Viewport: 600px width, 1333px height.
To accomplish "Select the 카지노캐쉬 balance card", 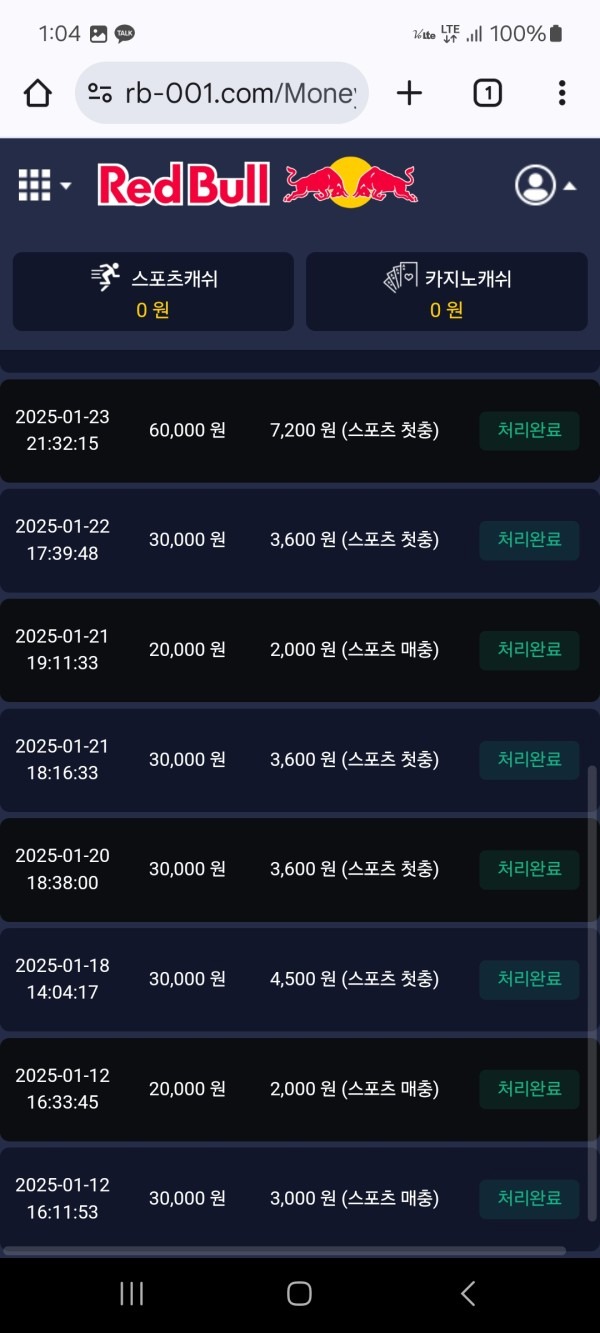I will [x=446, y=291].
